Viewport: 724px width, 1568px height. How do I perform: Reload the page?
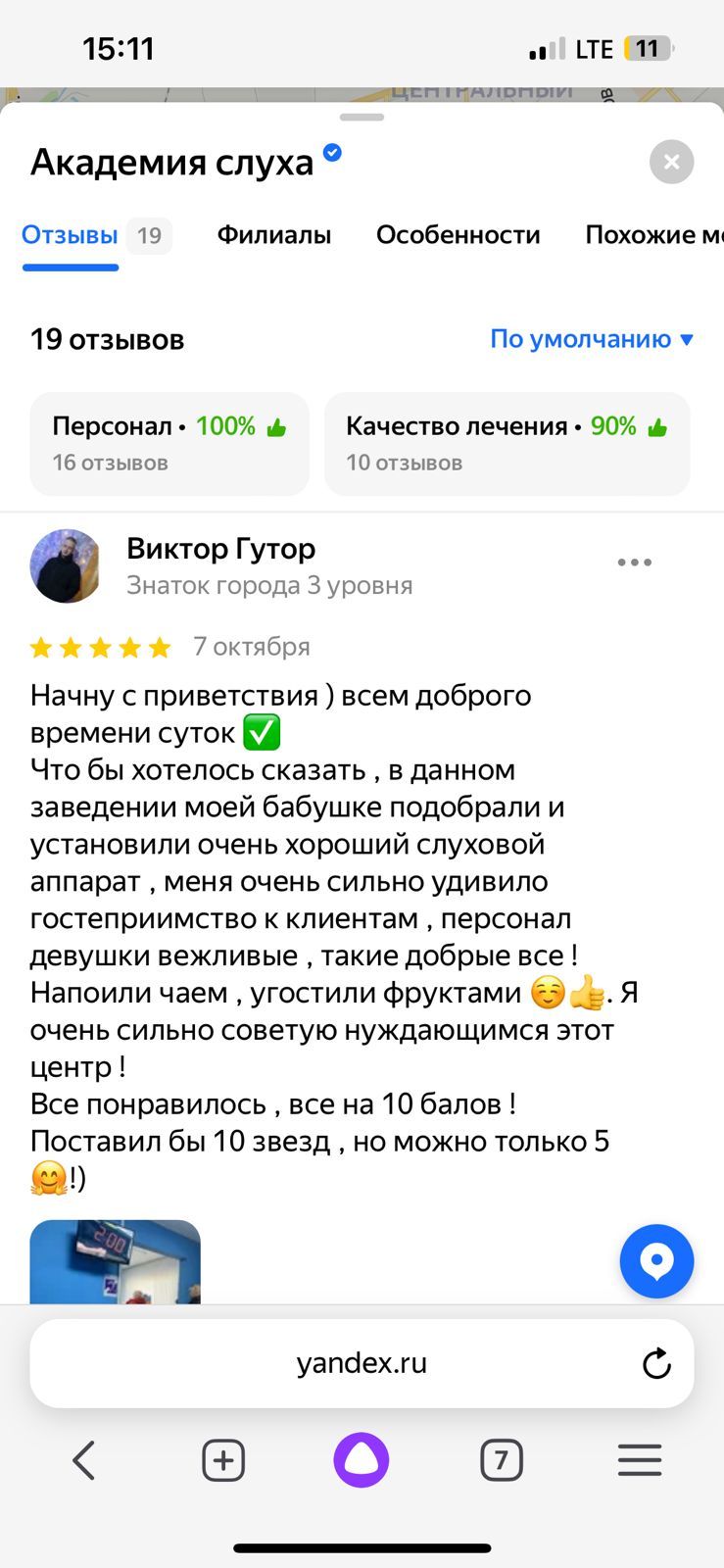(655, 1363)
